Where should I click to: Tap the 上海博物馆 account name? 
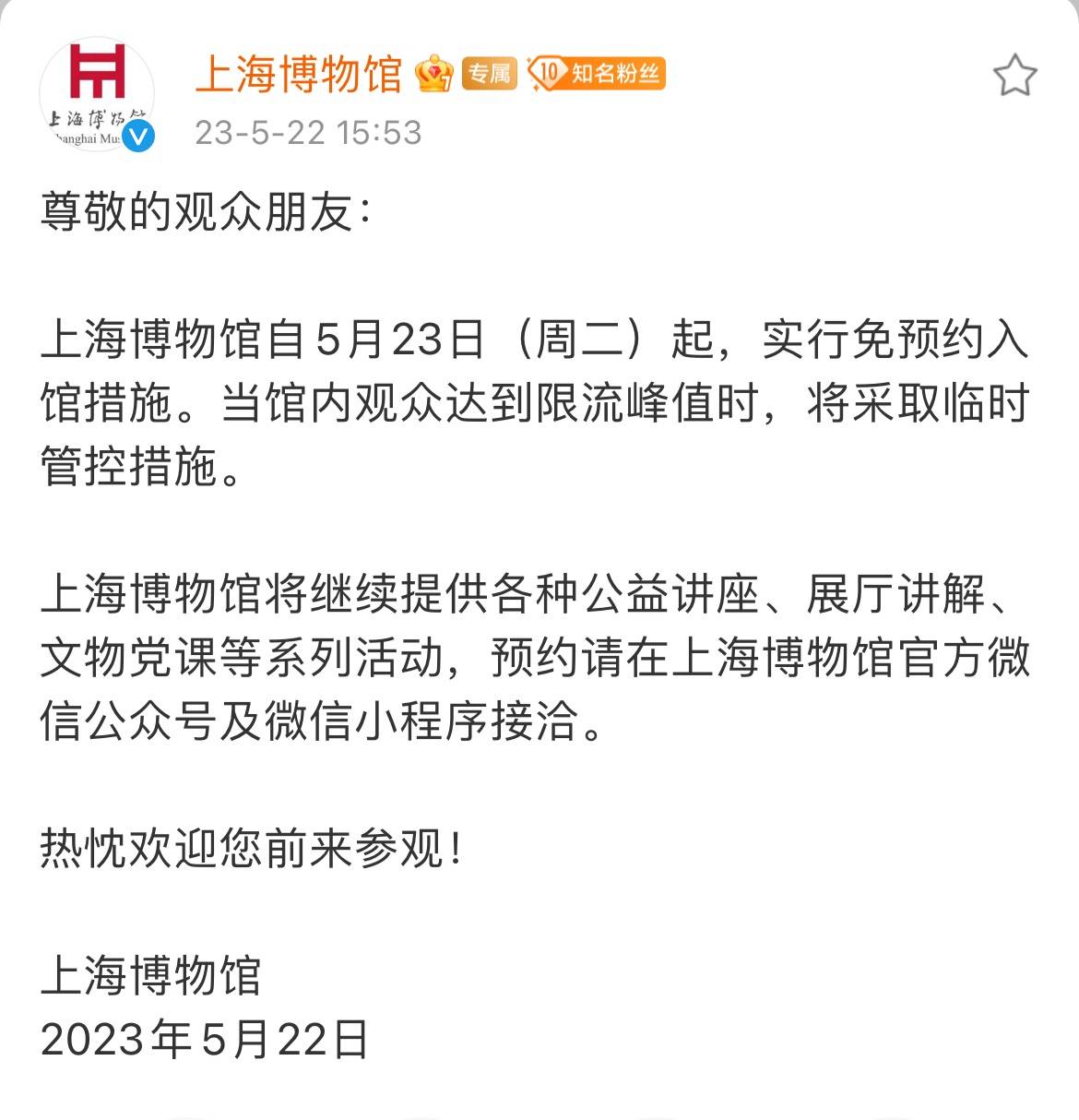point(299,74)
